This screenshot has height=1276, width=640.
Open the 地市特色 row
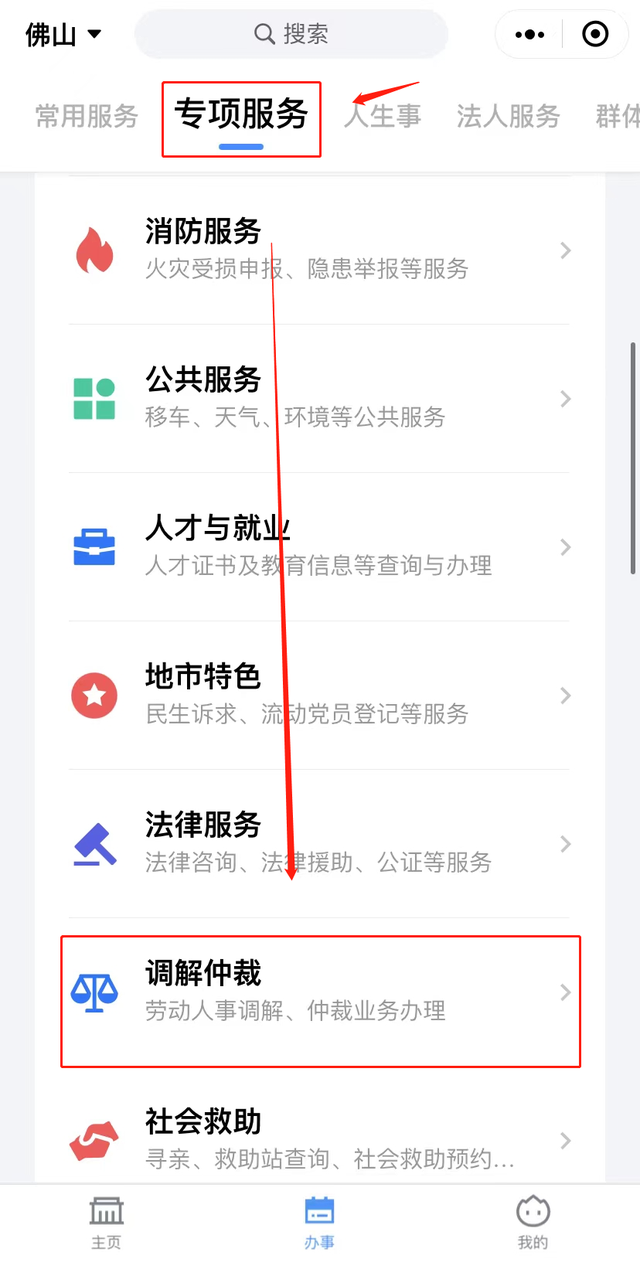tap(320, 694)
